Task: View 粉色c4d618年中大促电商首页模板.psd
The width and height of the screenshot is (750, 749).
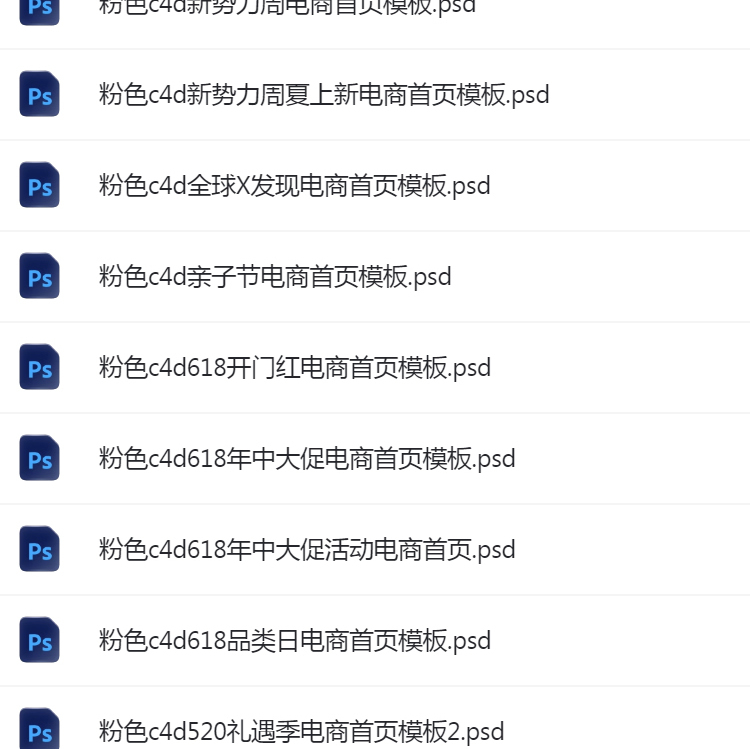Action: 307,459
